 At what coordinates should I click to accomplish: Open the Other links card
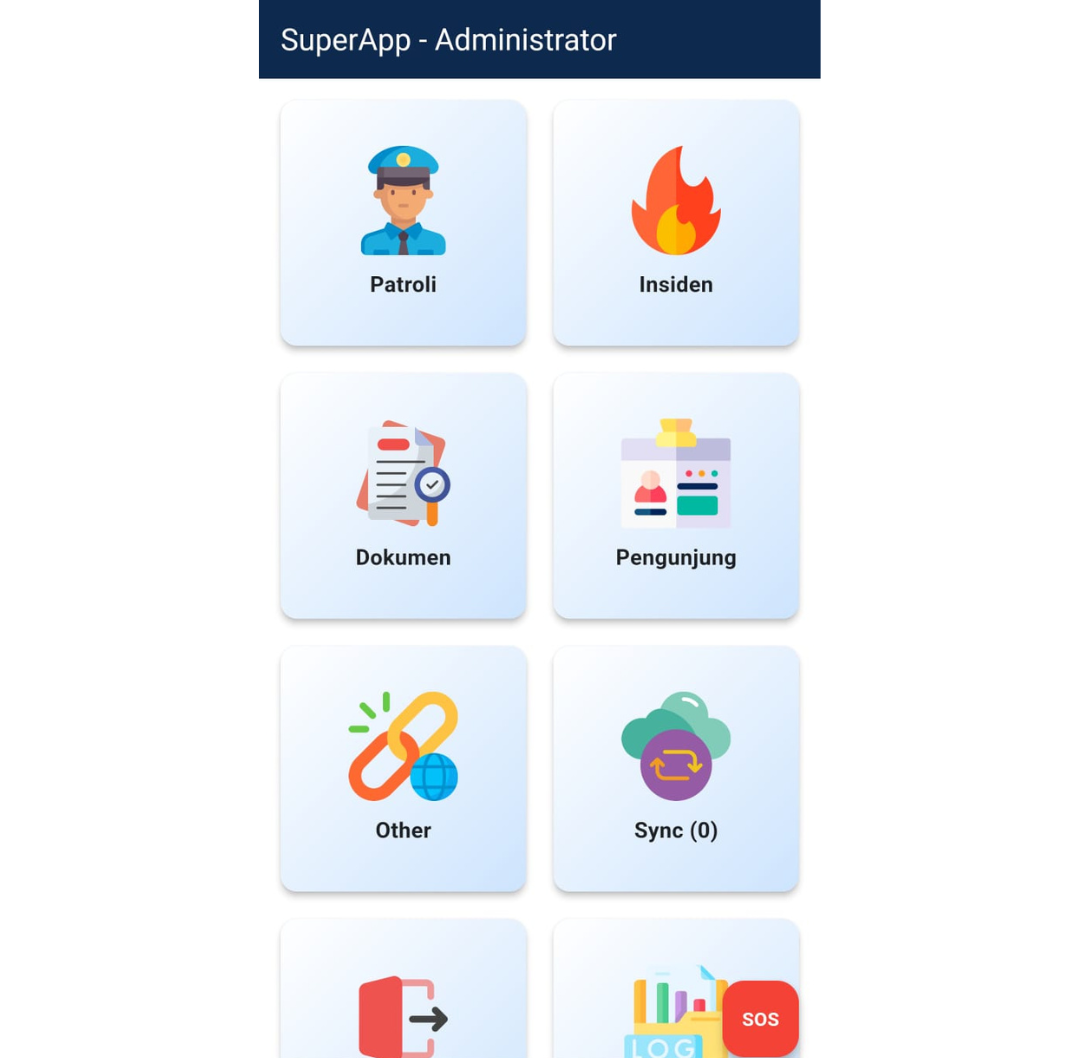403,768
